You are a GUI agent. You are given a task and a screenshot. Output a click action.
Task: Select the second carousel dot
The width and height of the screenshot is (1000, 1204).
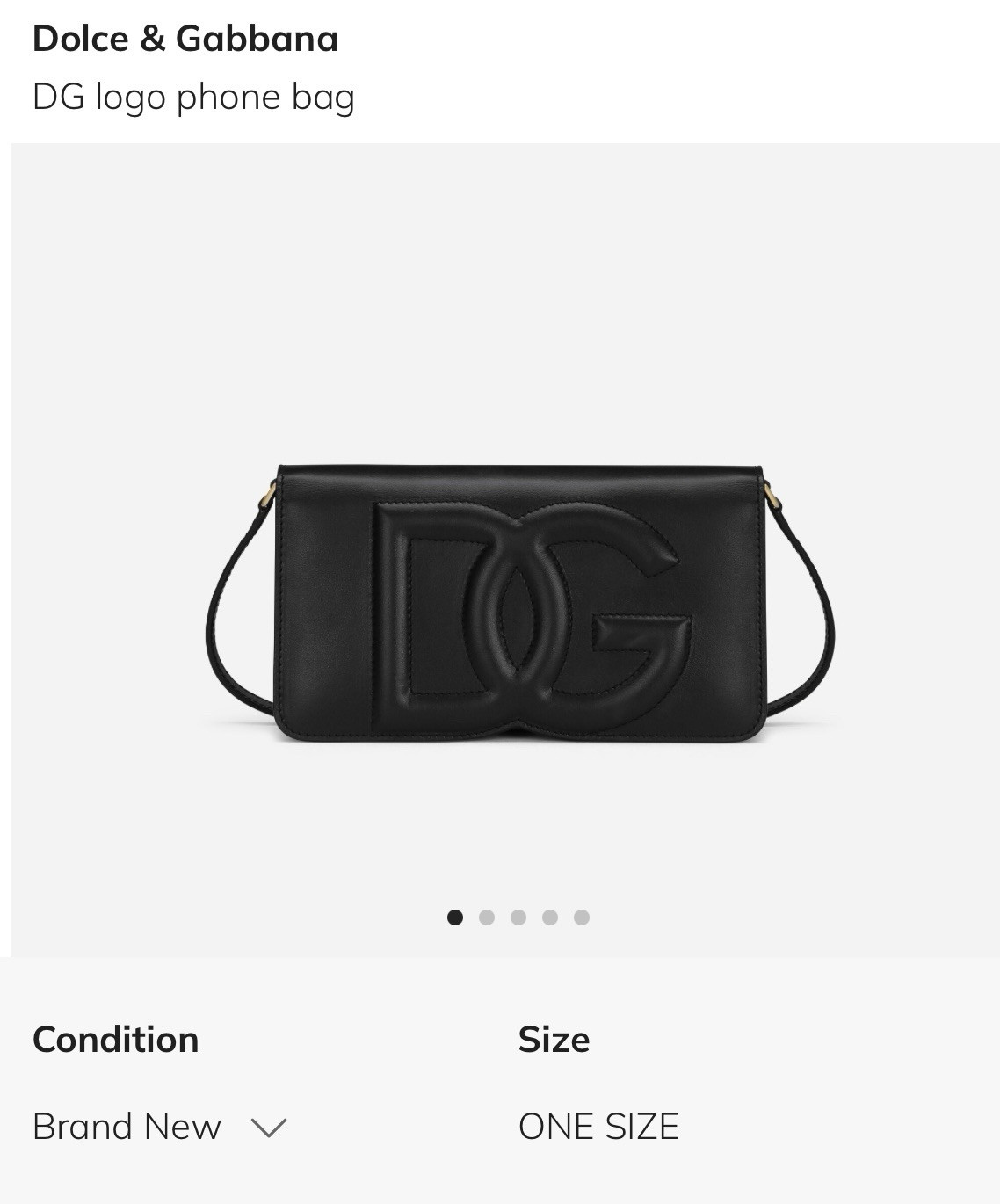click(x=486, y=917)
